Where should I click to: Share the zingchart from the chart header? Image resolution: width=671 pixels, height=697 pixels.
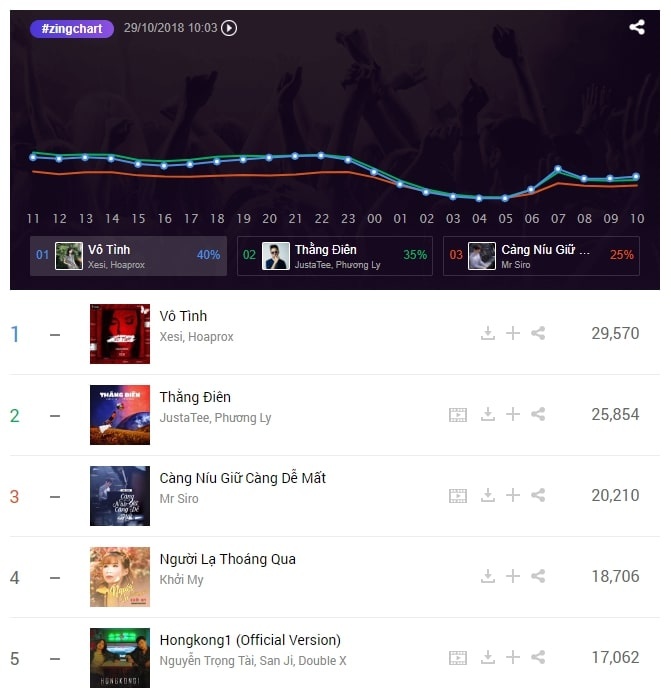(x=637, y=28)
